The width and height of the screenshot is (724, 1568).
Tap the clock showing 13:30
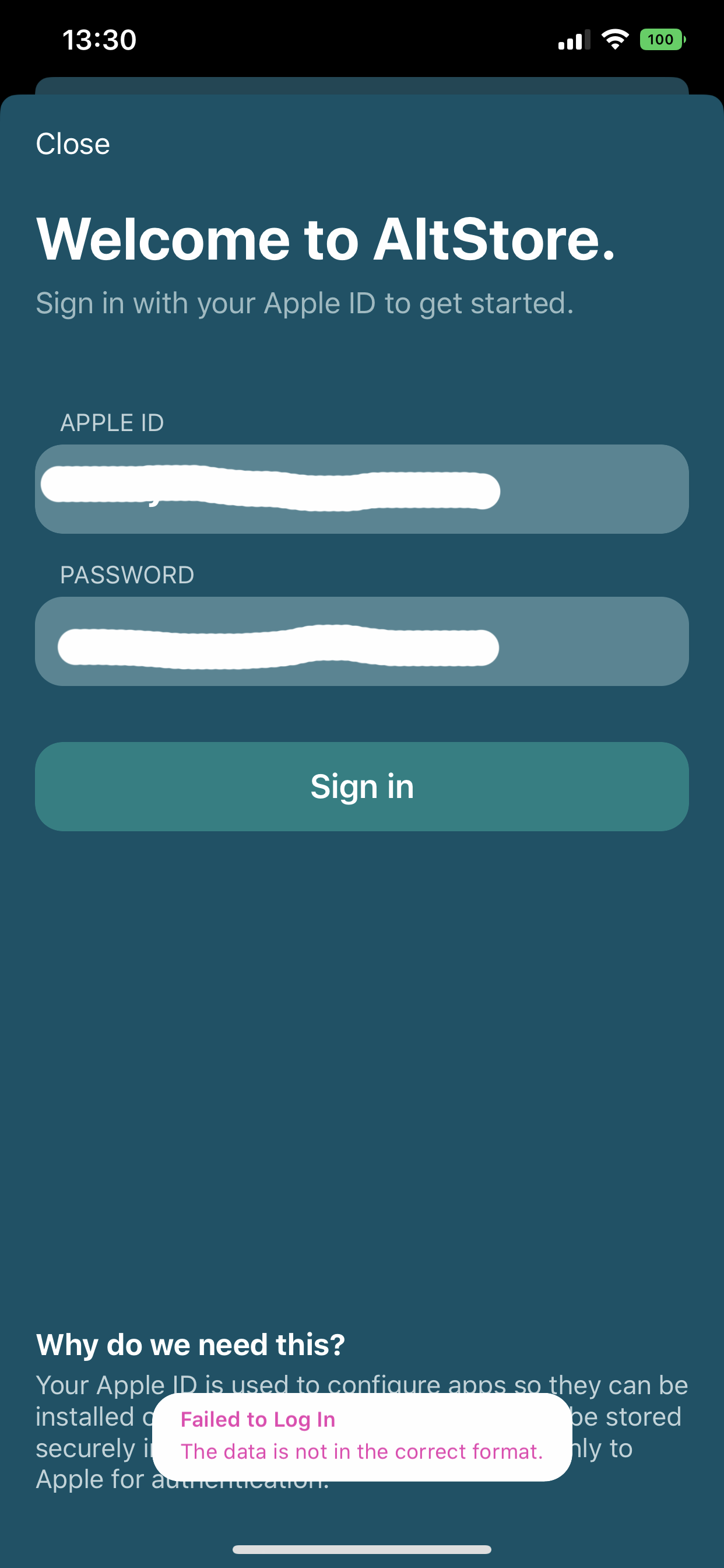99,39
